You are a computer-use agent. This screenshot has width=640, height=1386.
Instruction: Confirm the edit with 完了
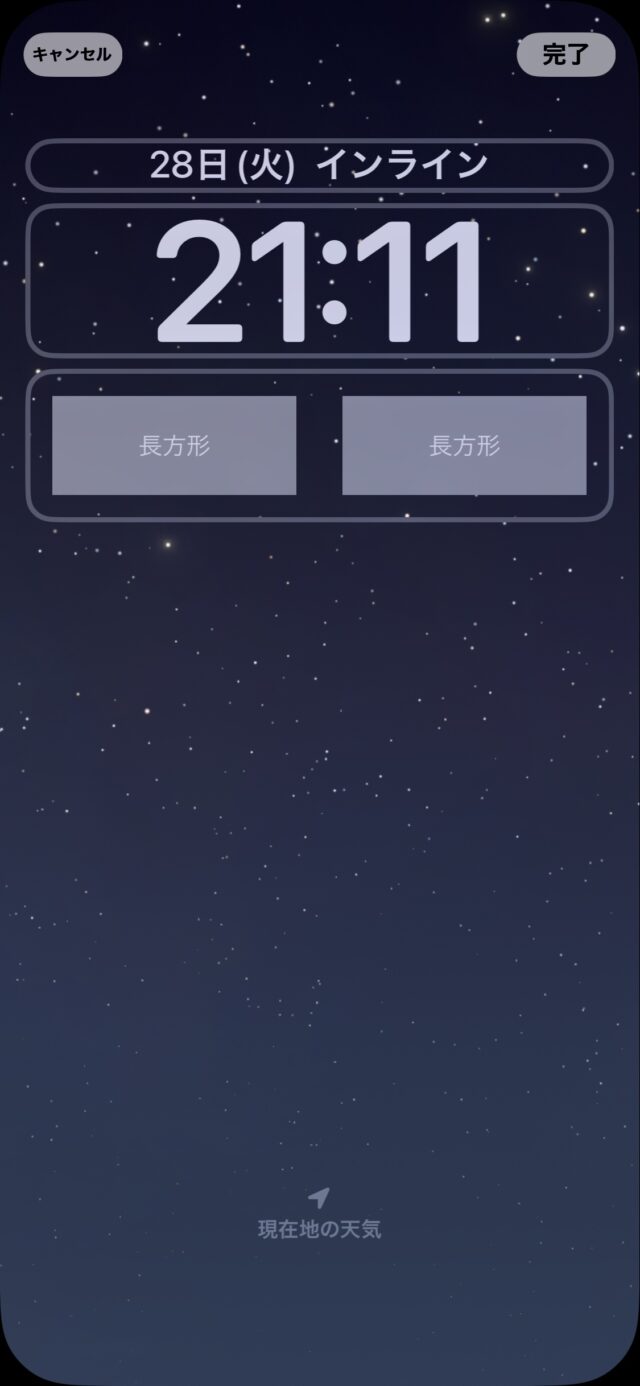pos(565,55)
